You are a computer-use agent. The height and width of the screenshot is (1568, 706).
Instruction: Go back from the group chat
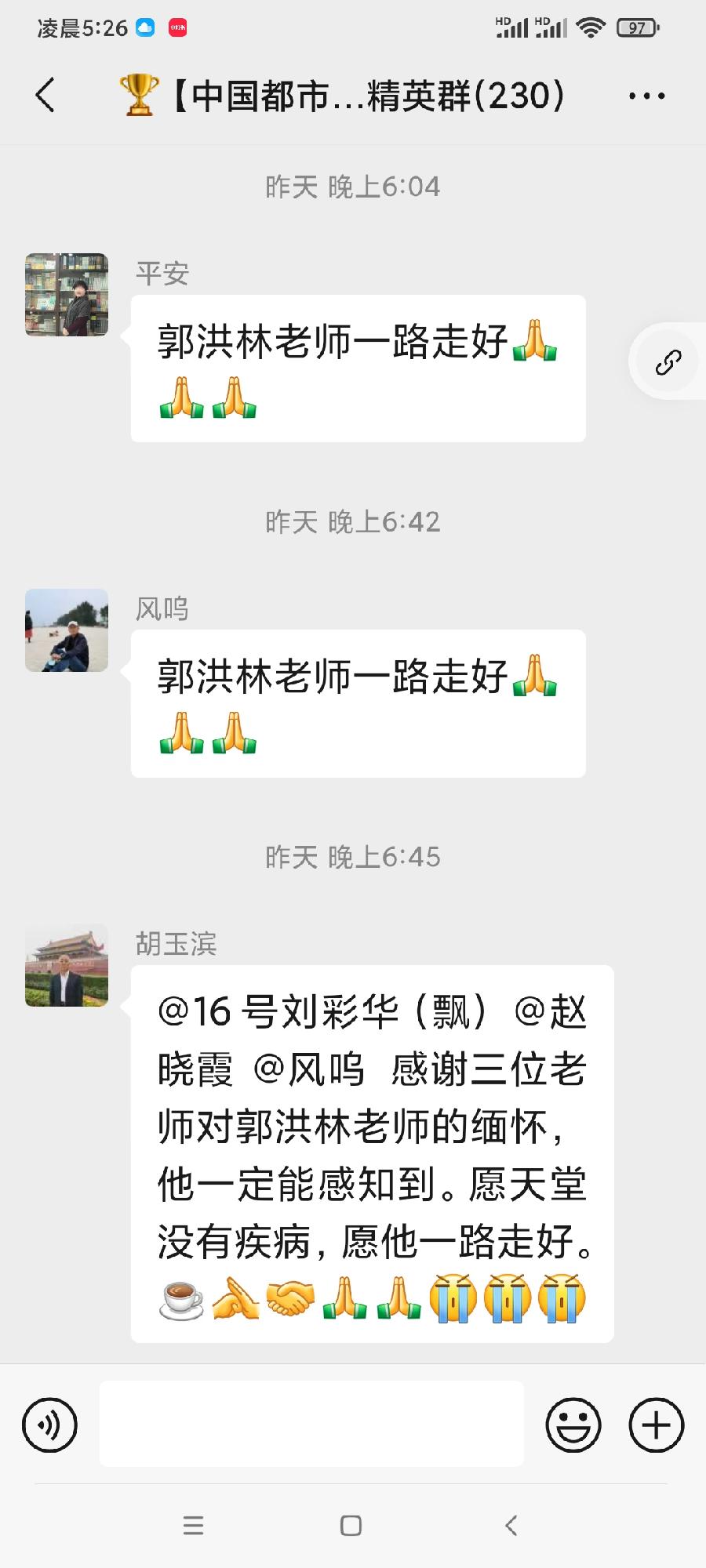[45, 96]
